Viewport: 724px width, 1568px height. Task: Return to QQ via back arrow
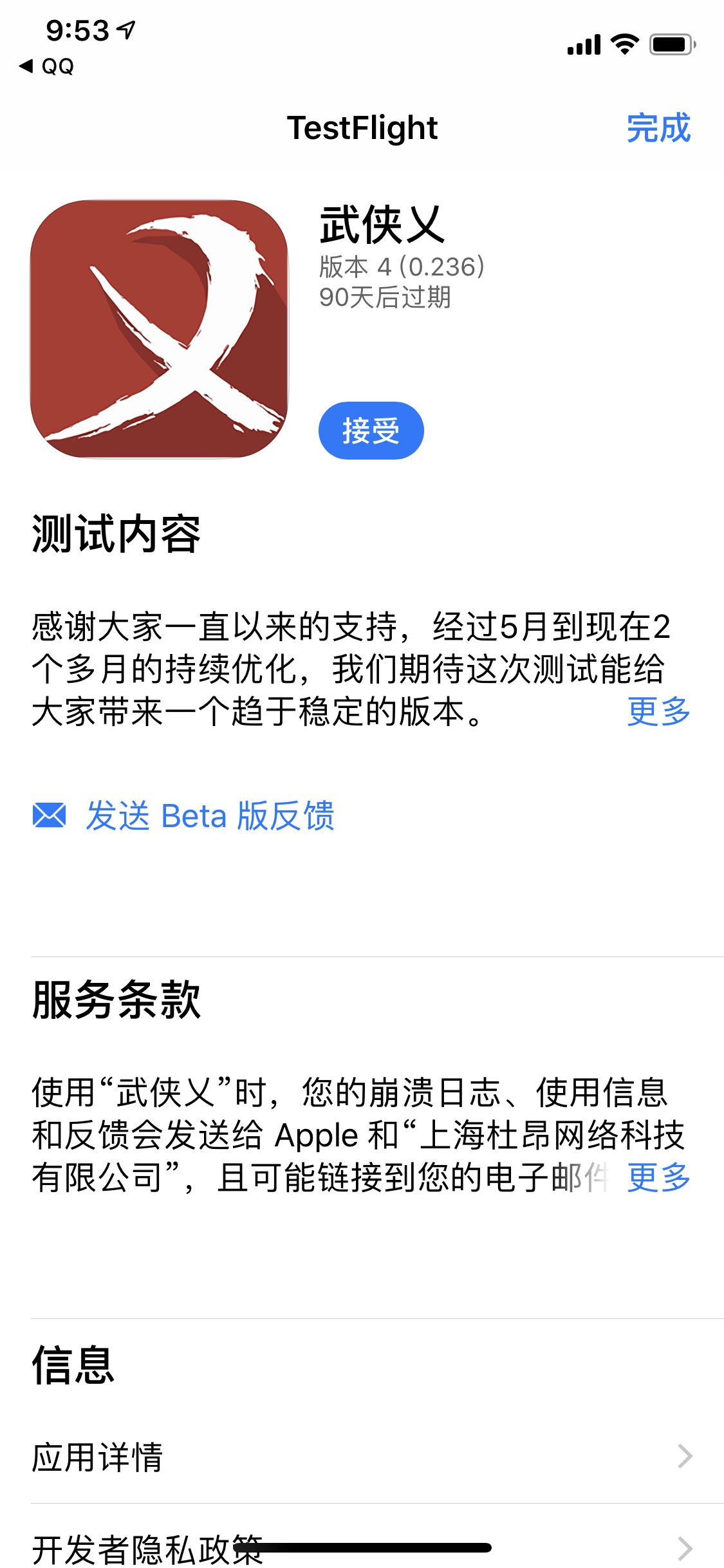pyautogui.click(x=46, y=66)
